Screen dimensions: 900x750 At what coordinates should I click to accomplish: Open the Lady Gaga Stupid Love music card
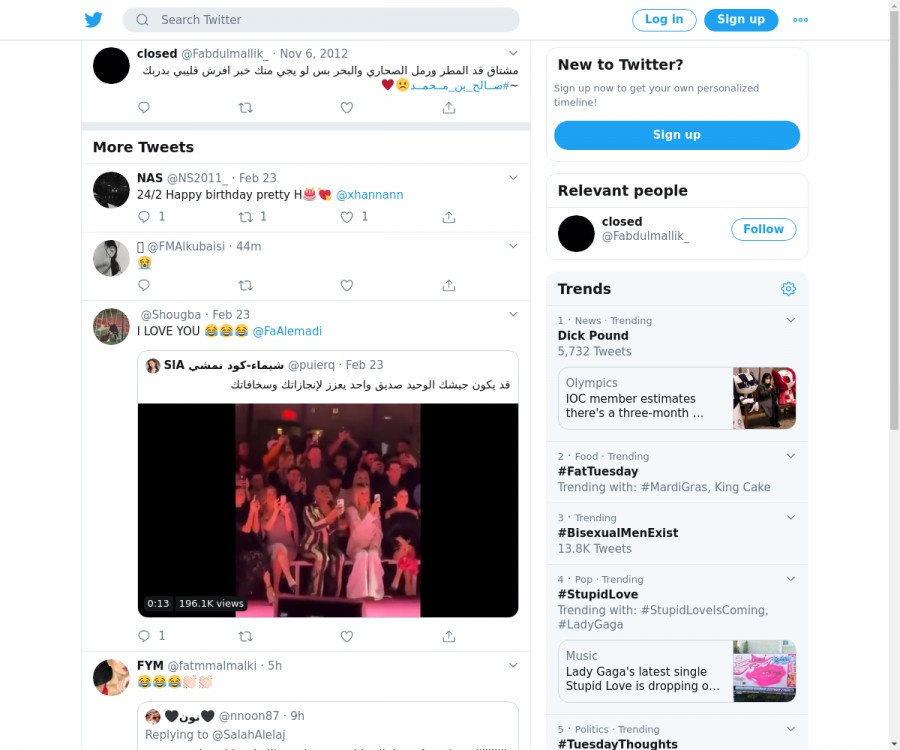(677, 671)
